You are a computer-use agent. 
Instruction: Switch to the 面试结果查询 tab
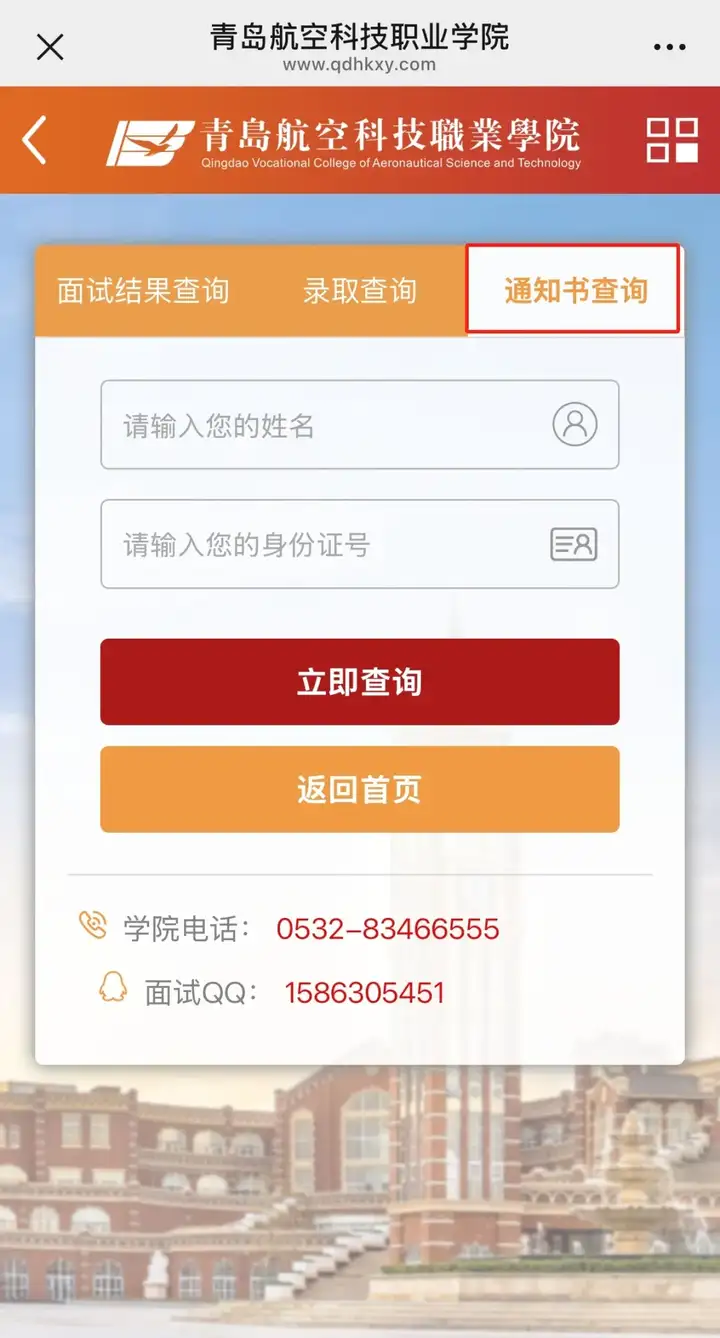(x=143, y=291)
